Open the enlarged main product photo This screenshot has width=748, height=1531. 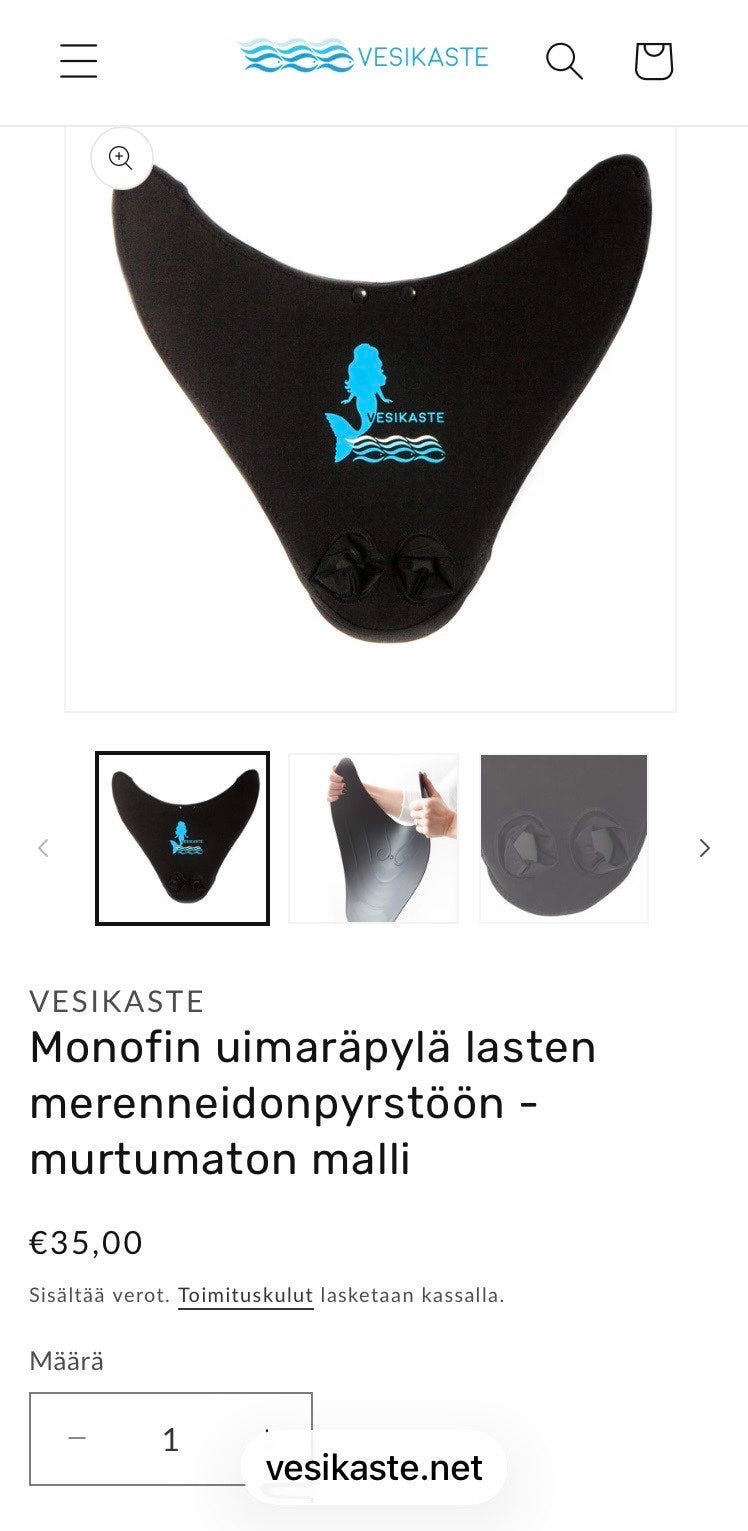(380, 420)
